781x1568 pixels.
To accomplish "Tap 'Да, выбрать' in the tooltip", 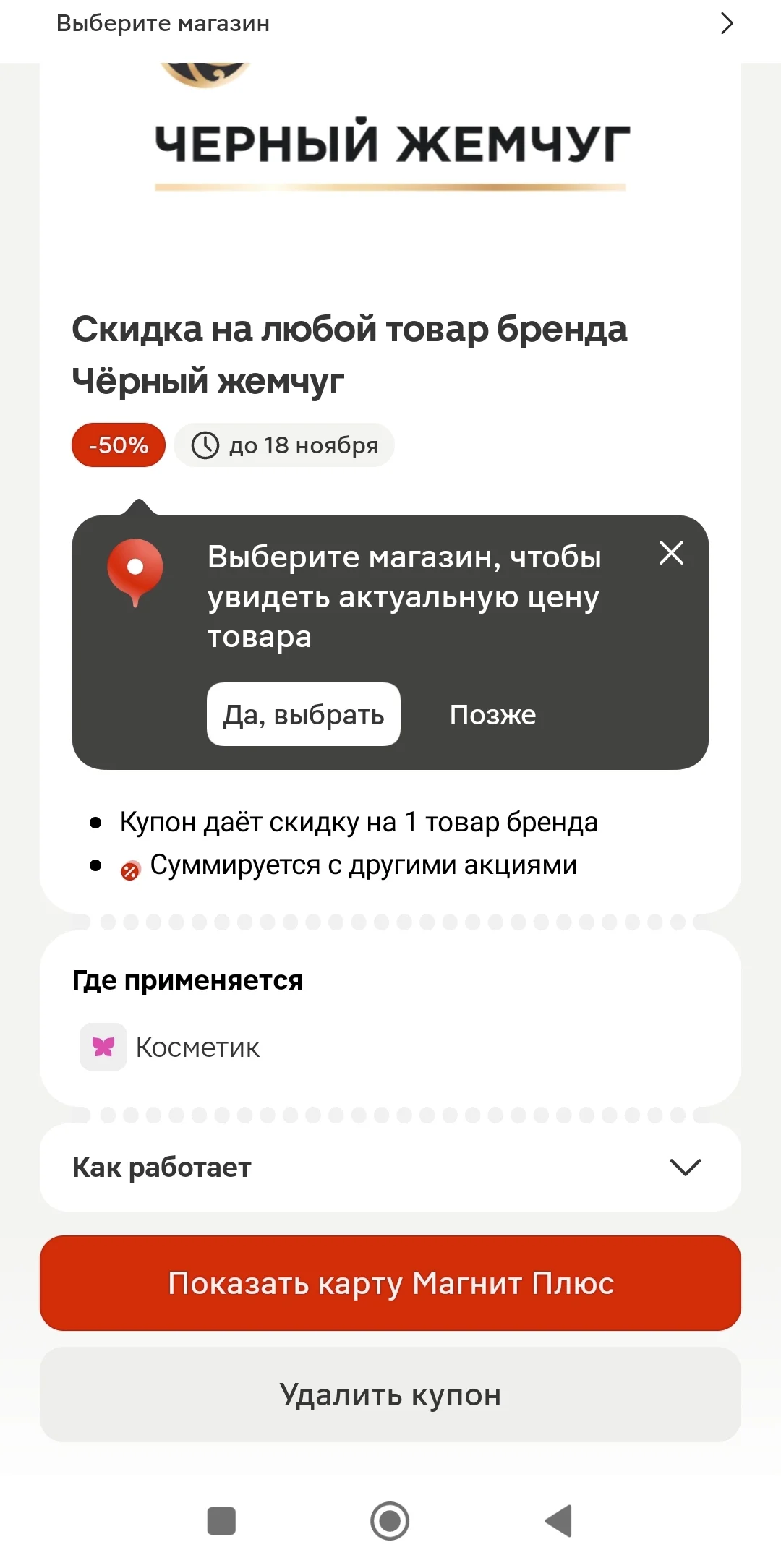I will pos(304,714).
